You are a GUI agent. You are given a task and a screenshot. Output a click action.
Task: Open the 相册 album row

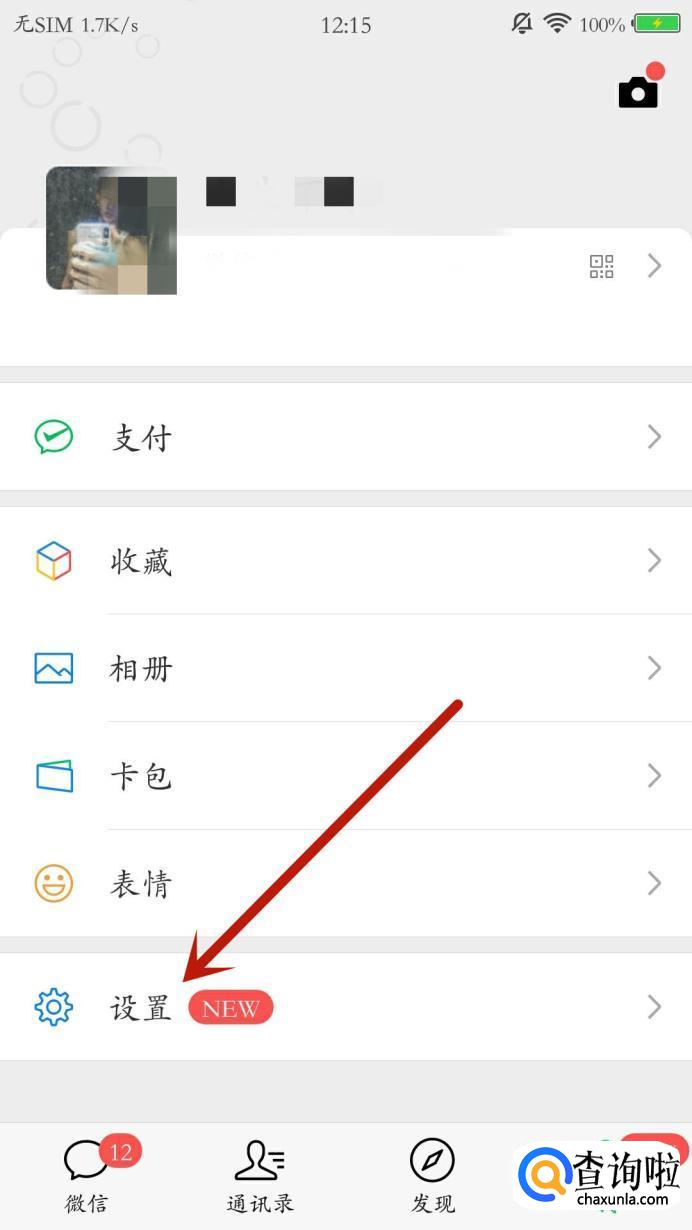345,668
